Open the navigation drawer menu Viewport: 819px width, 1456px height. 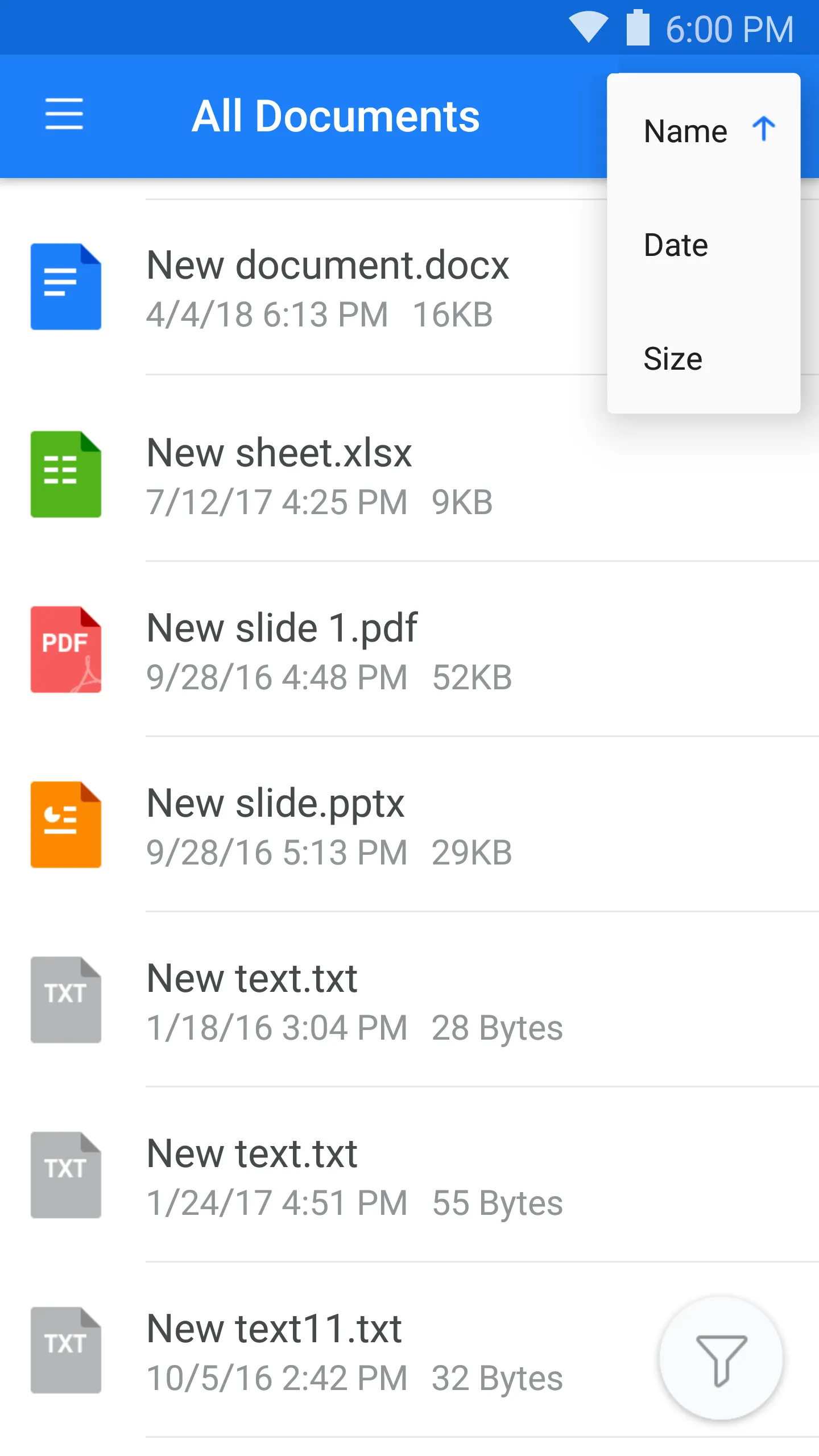tap(64, 114)
